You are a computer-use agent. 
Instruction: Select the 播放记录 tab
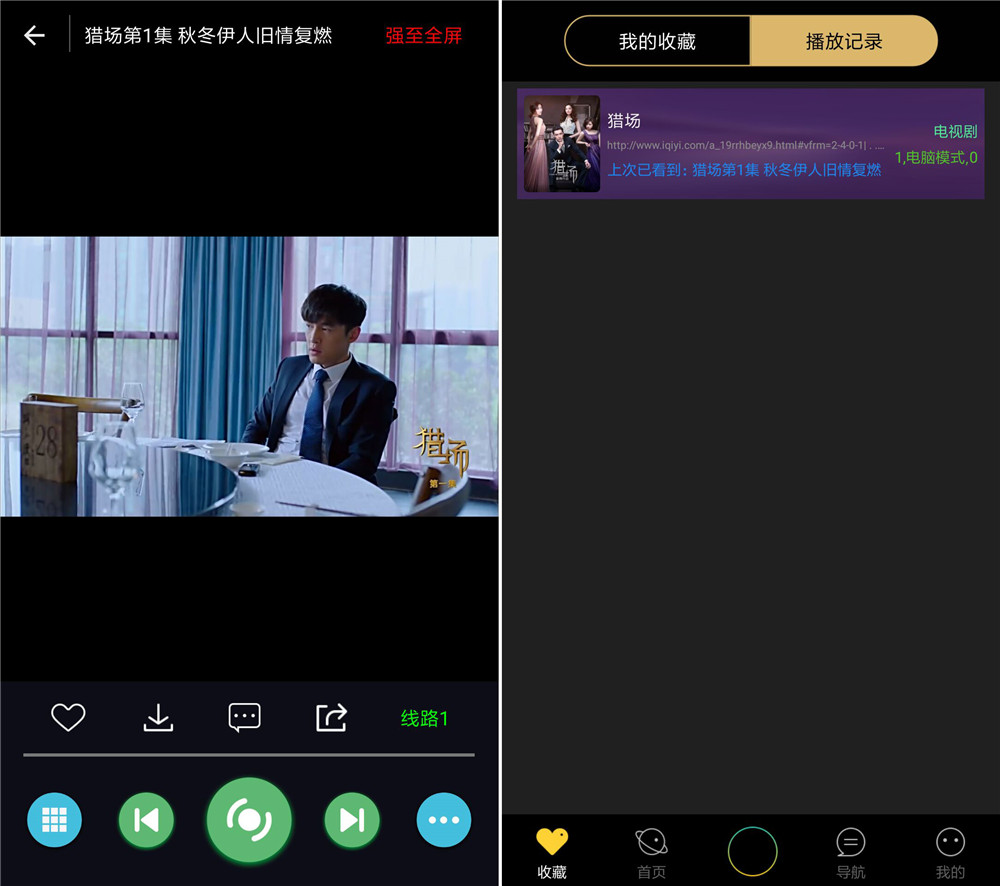844,42
